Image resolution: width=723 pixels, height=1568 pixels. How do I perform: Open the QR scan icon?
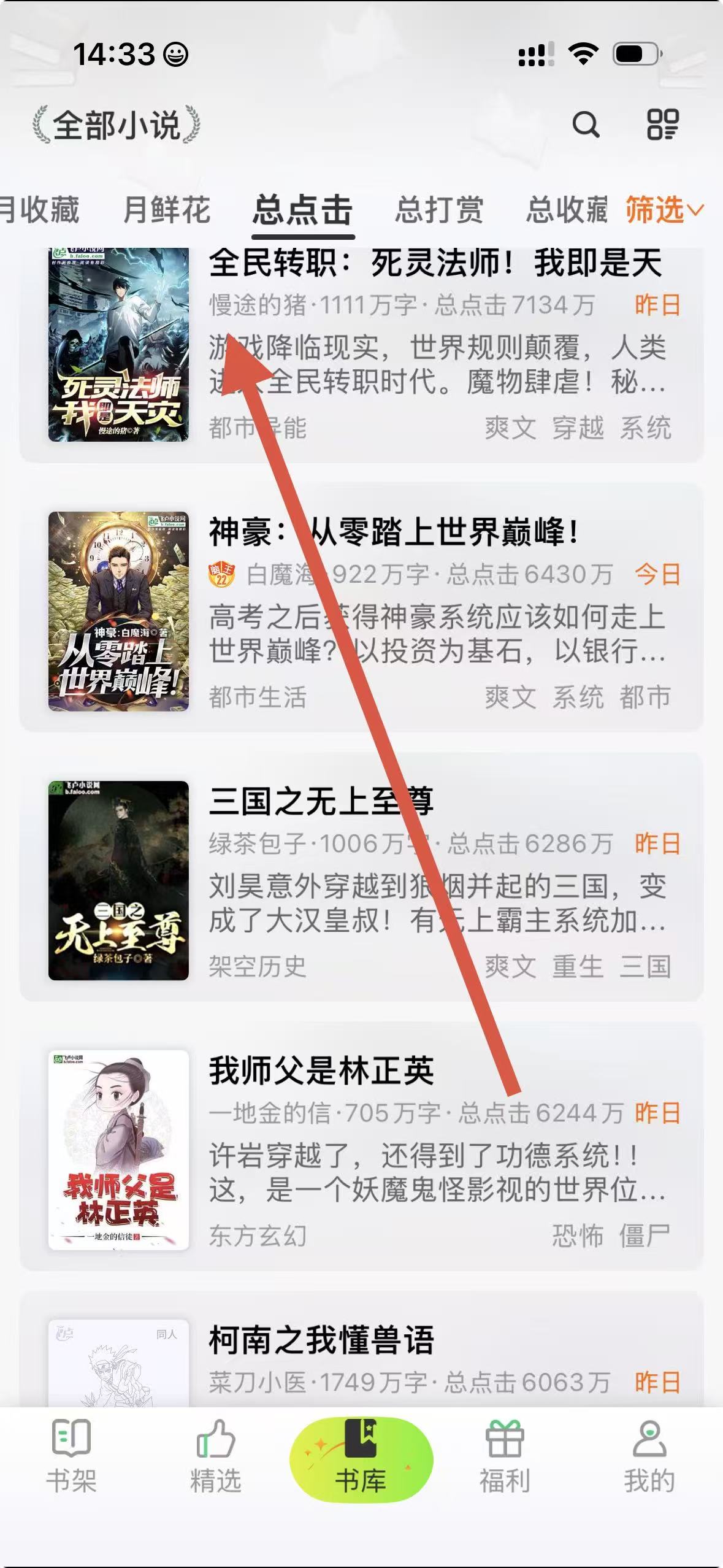click(x=662, y=125)
